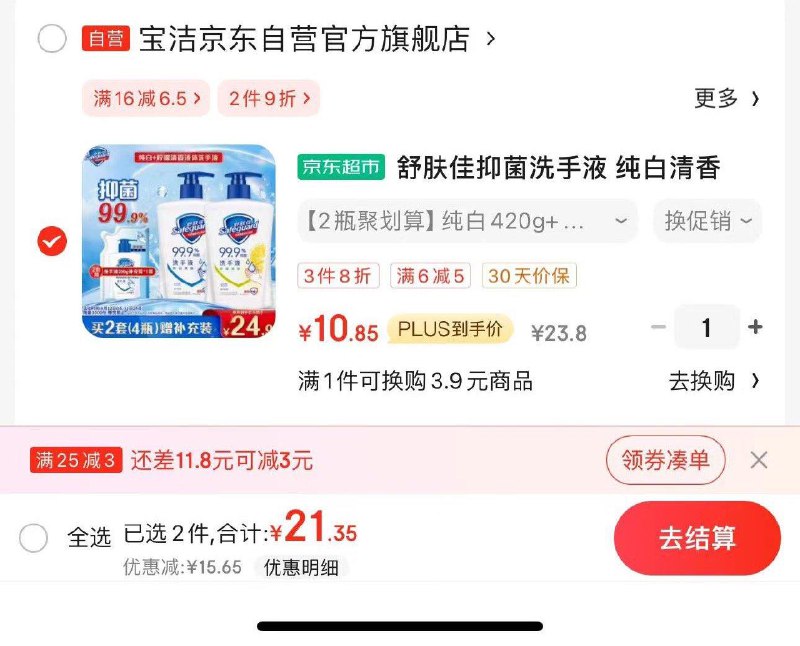
Task: View the 优惠明细 discount breakdown
Action: (301, 568)
